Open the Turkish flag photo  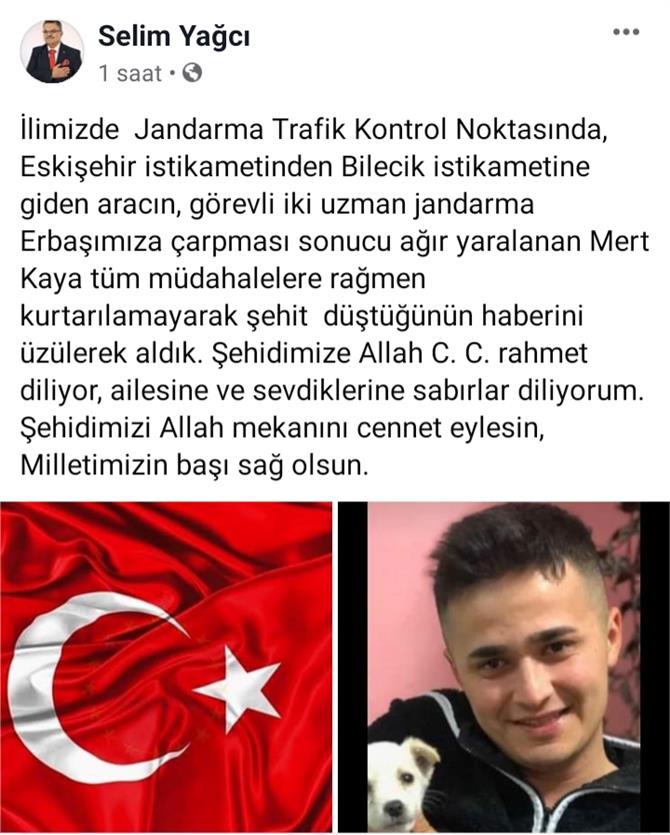166,667
